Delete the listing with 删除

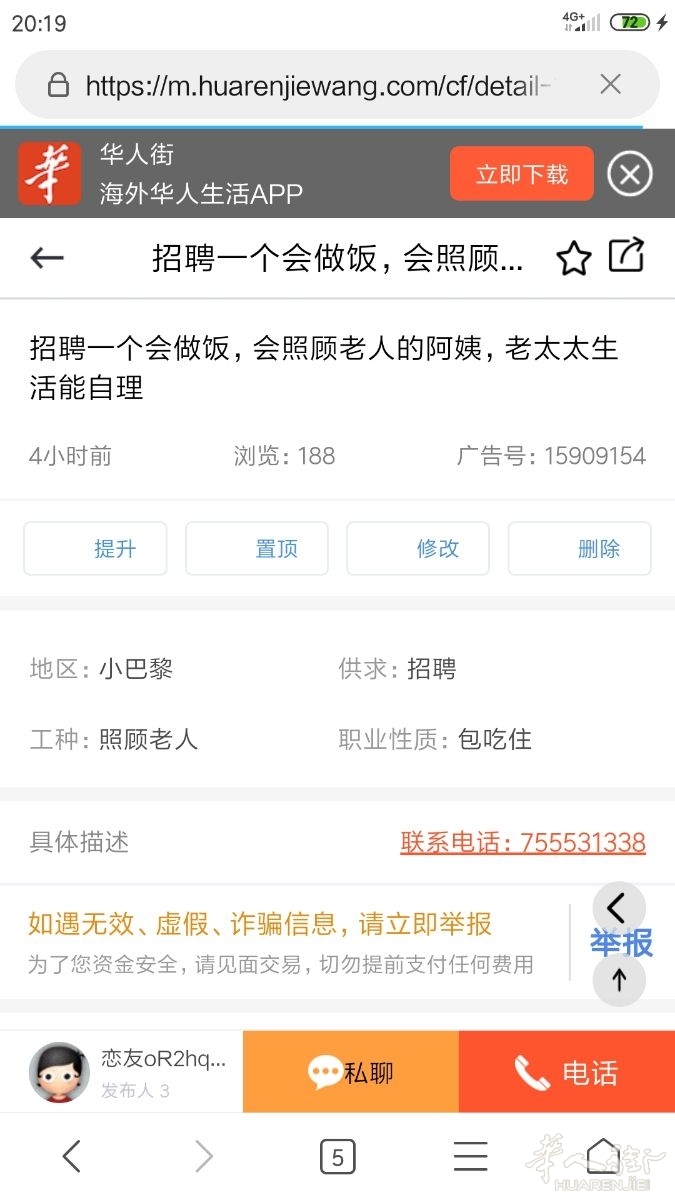click(579, 548)
